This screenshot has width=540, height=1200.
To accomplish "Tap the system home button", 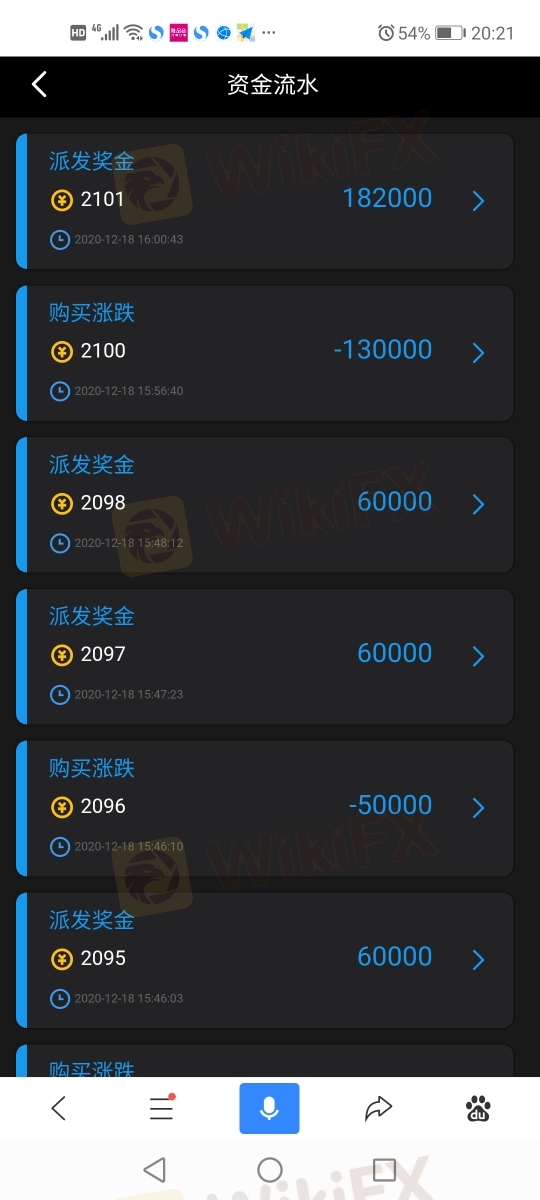I will (x=270, y=1169).
